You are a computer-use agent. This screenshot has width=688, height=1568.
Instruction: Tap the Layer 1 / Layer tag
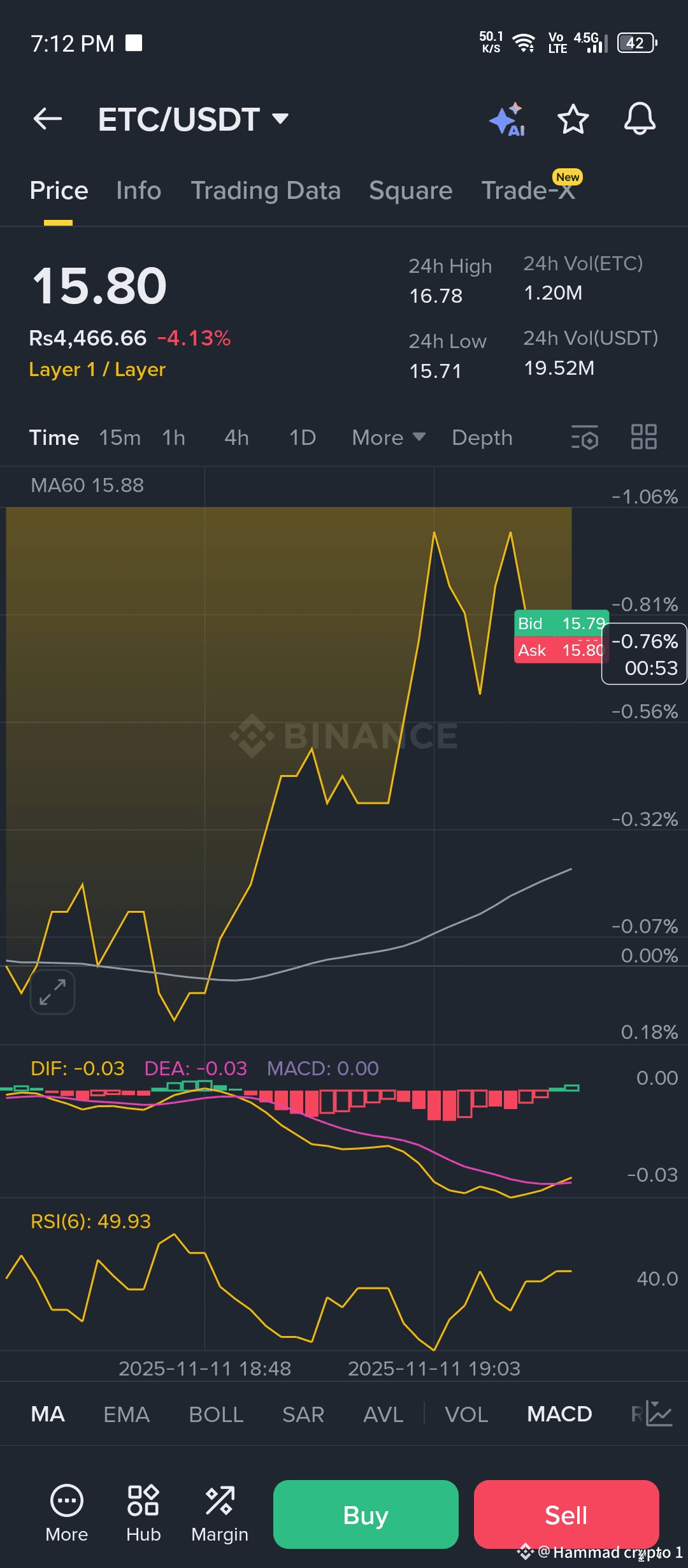97,370
